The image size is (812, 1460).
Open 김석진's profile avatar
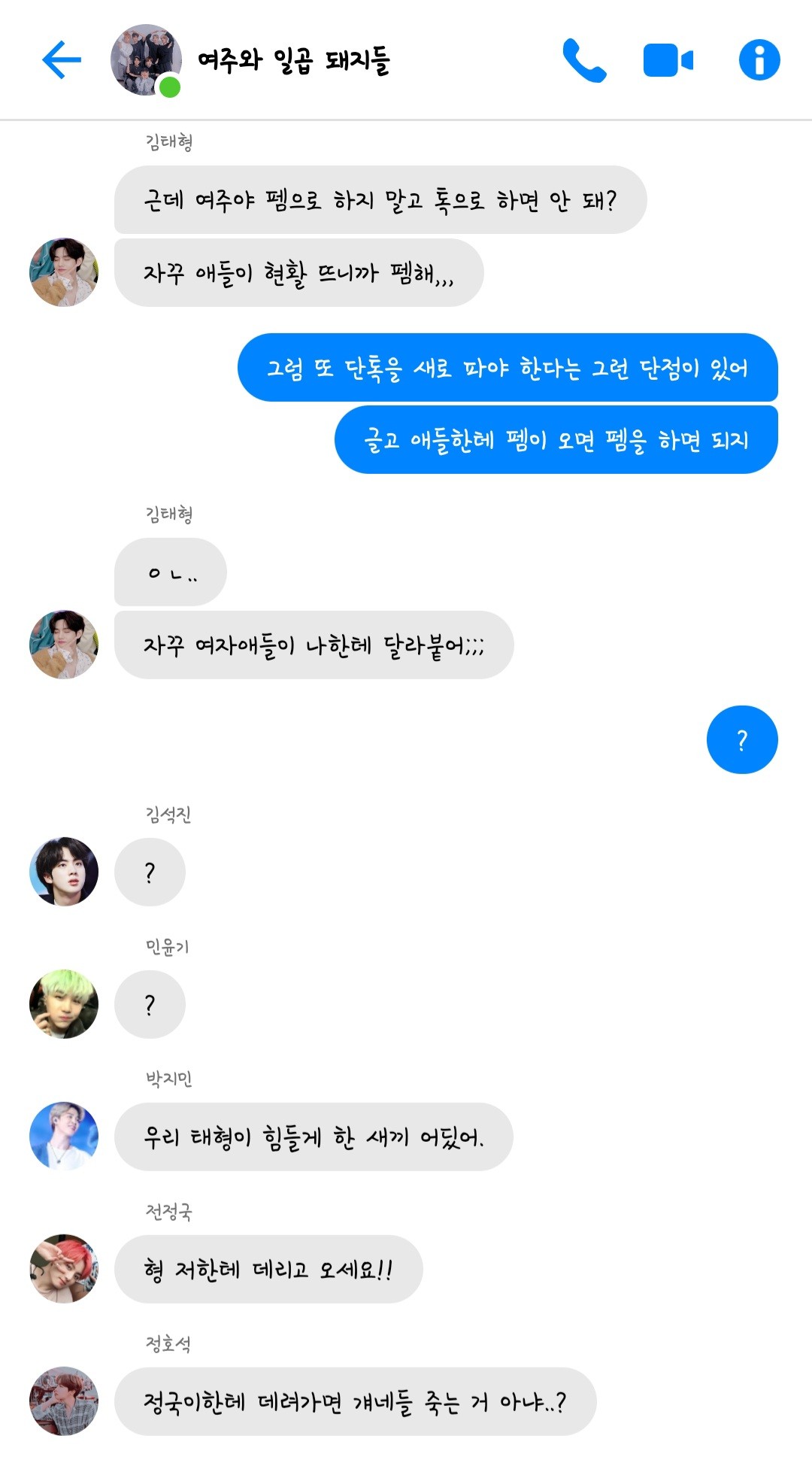point(64,871)
